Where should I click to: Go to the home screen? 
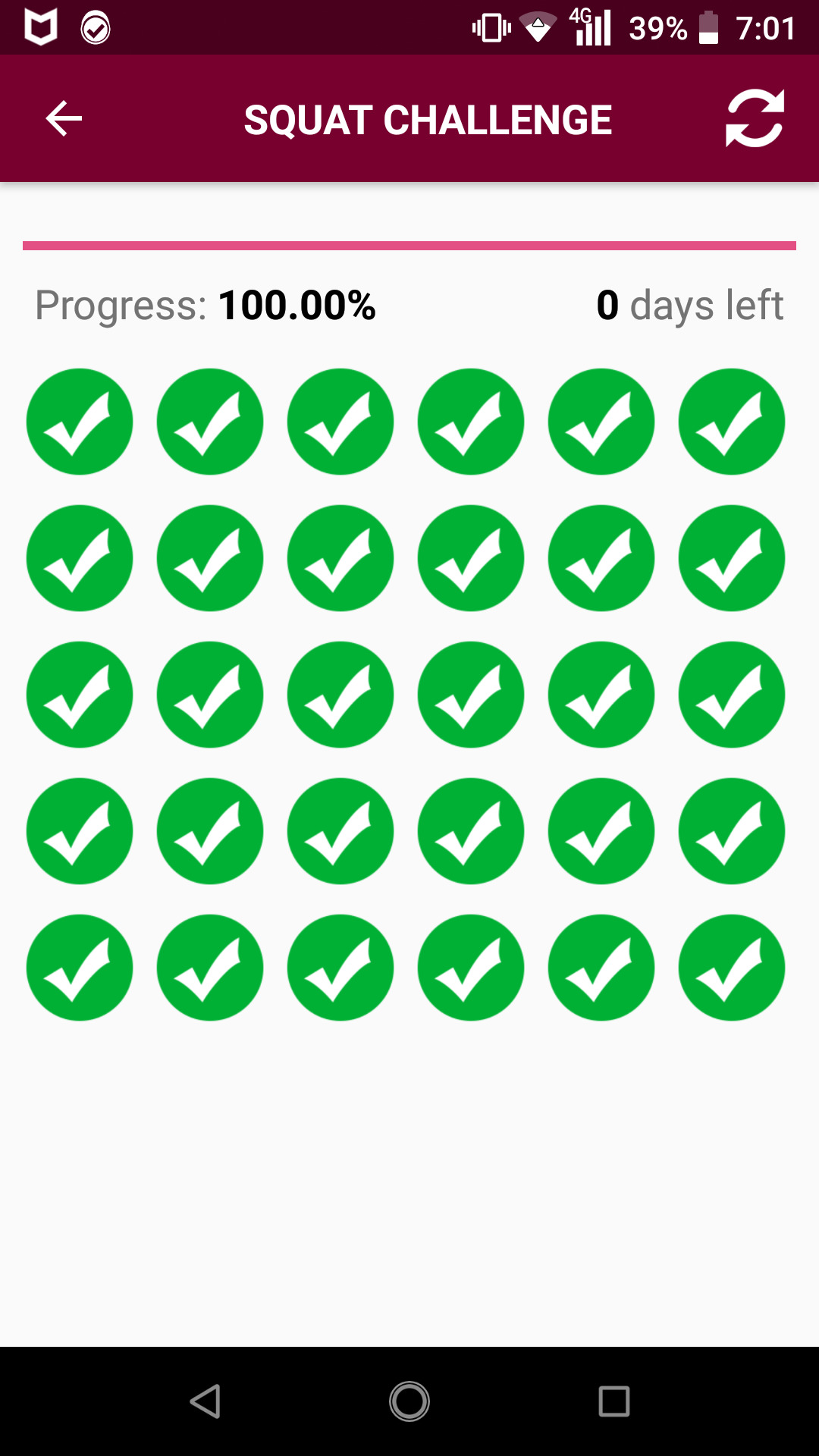409,1401
